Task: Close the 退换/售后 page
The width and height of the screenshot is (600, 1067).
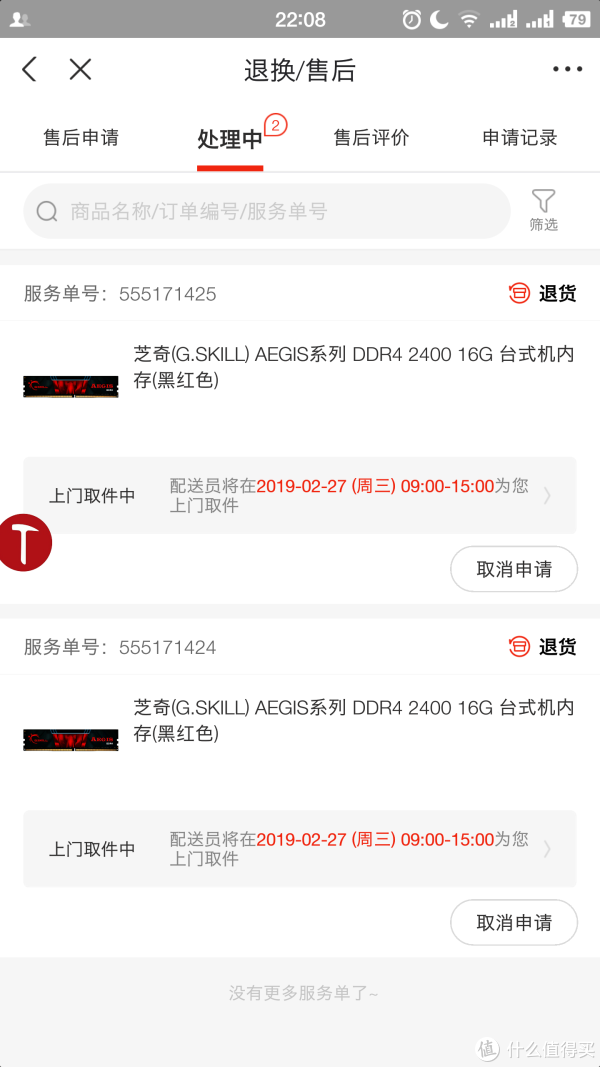Action: pyautogui.click(x=80, y=69)
